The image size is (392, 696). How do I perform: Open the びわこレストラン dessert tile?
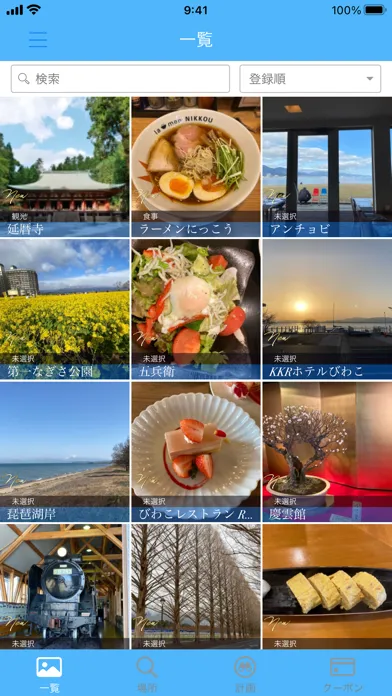click(196, 451)
